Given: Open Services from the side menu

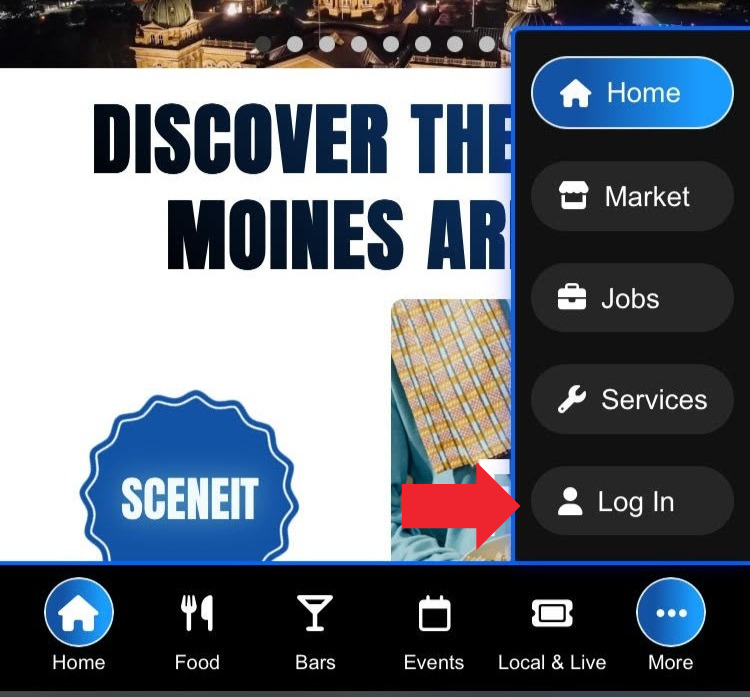Looking at the screenshot, I should pos(632,400).
